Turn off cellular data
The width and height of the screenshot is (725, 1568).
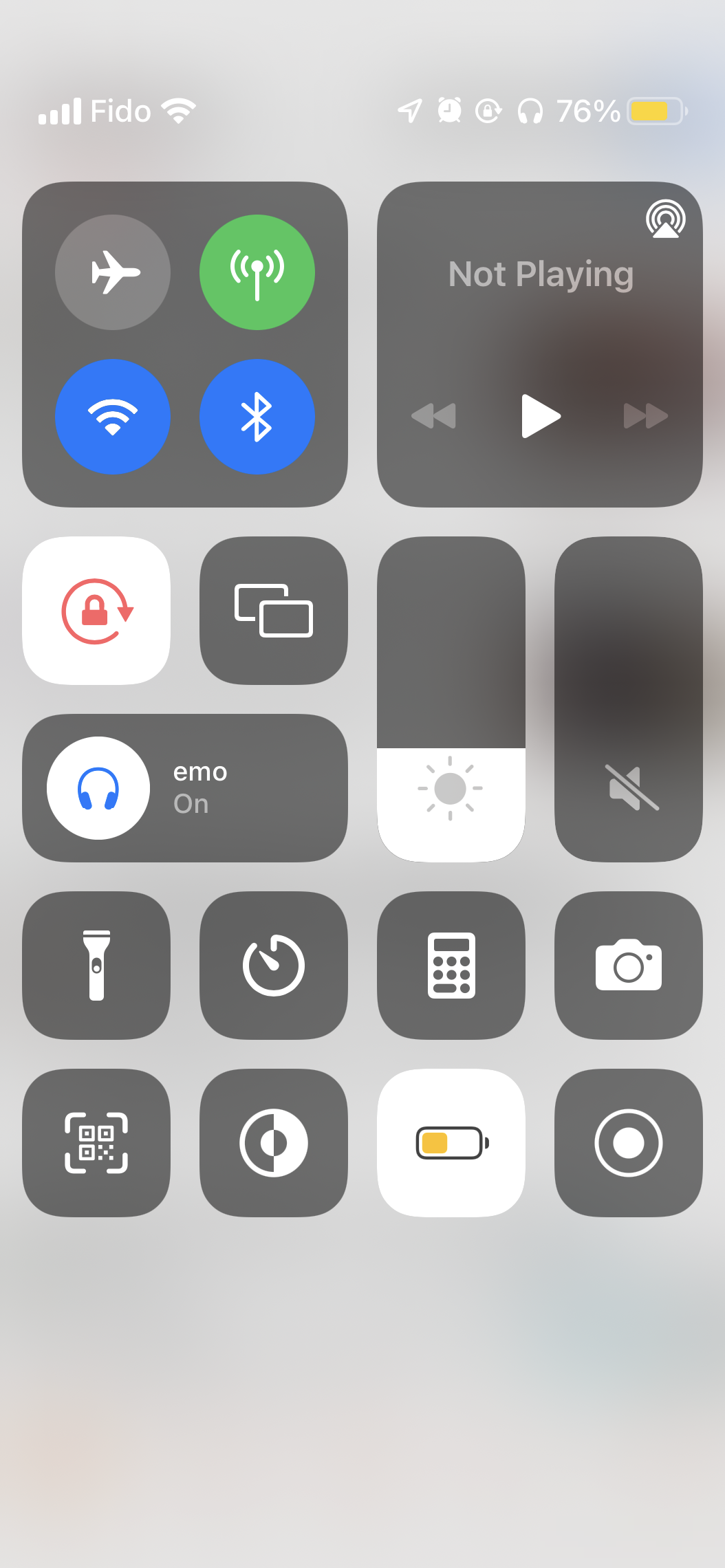257,272
